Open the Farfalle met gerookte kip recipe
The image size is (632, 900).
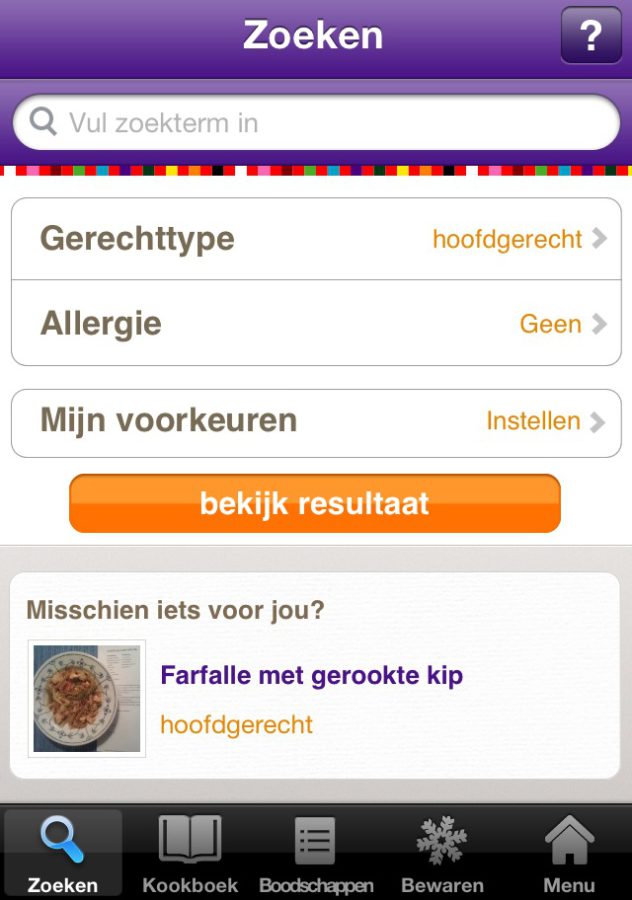(x=310, y=677)
